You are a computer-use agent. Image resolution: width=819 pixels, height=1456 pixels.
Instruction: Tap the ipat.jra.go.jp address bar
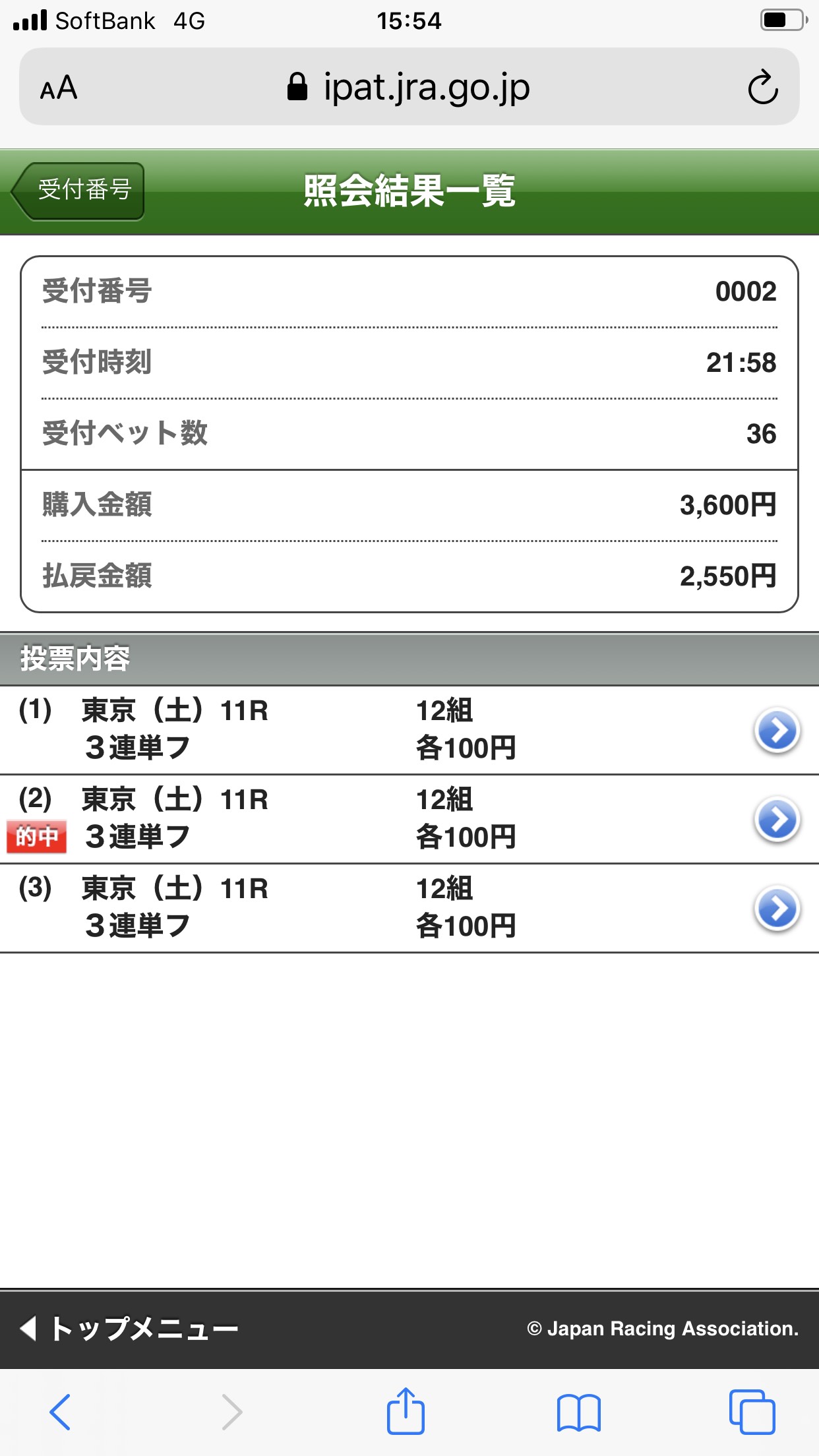pos(409,87)
